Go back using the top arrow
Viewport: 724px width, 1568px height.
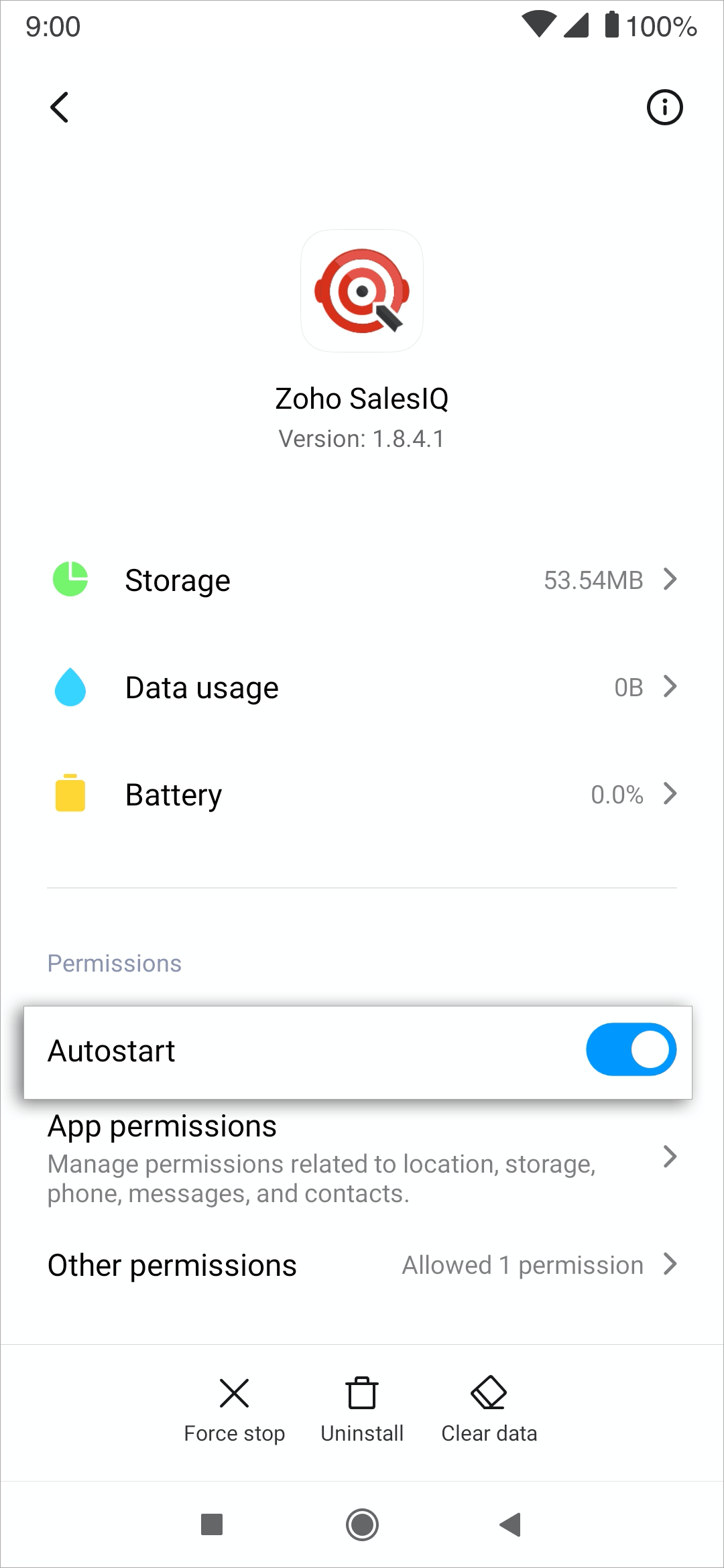tap(60, 107)
